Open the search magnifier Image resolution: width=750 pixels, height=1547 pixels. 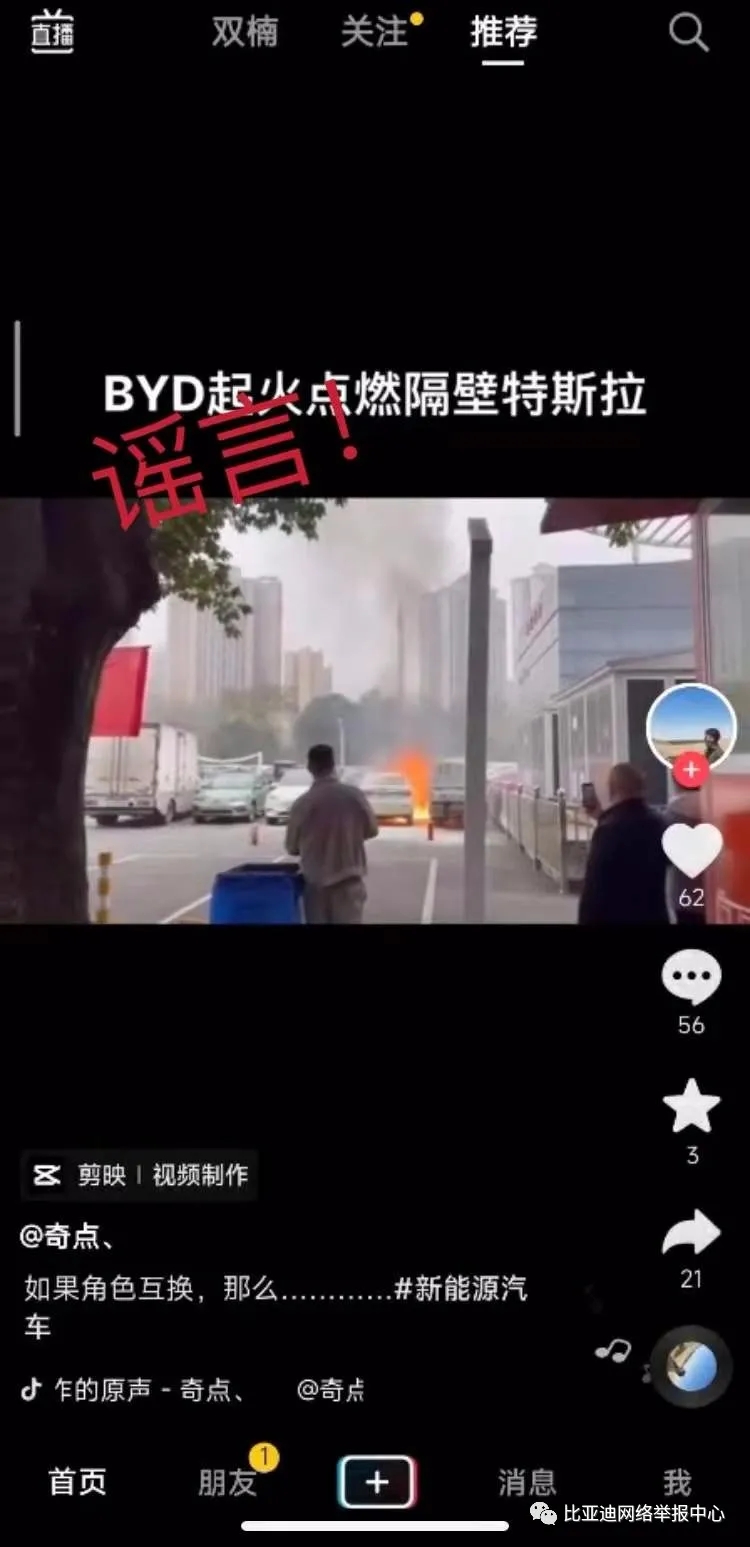[689, 33]
